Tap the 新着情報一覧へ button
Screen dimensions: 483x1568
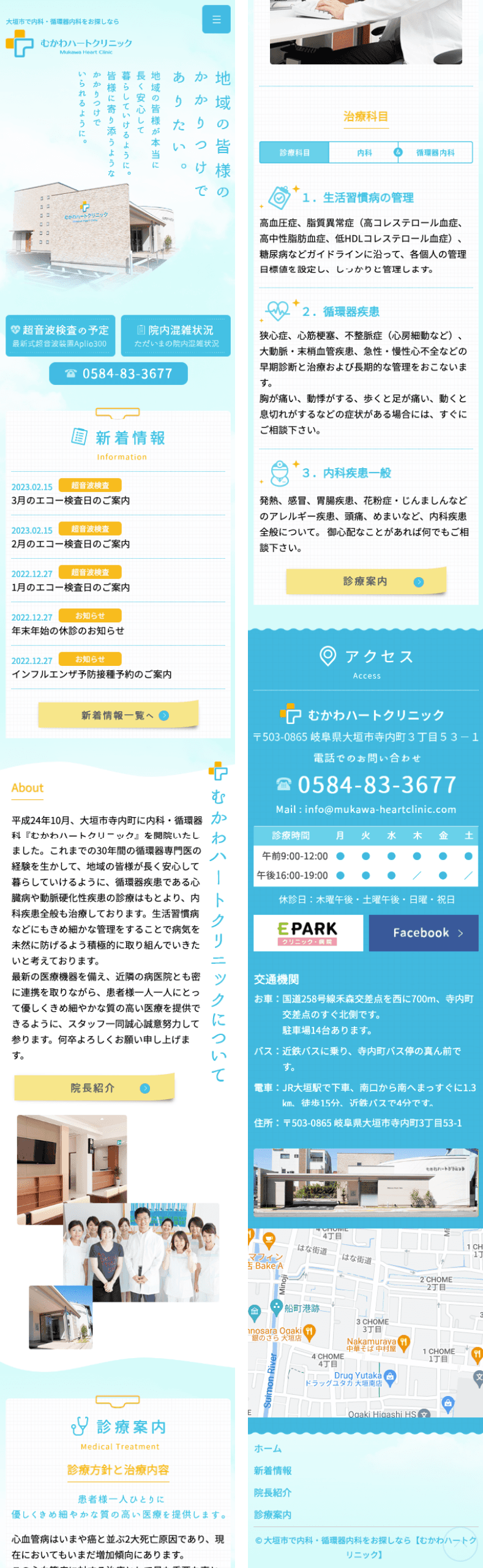118,715
